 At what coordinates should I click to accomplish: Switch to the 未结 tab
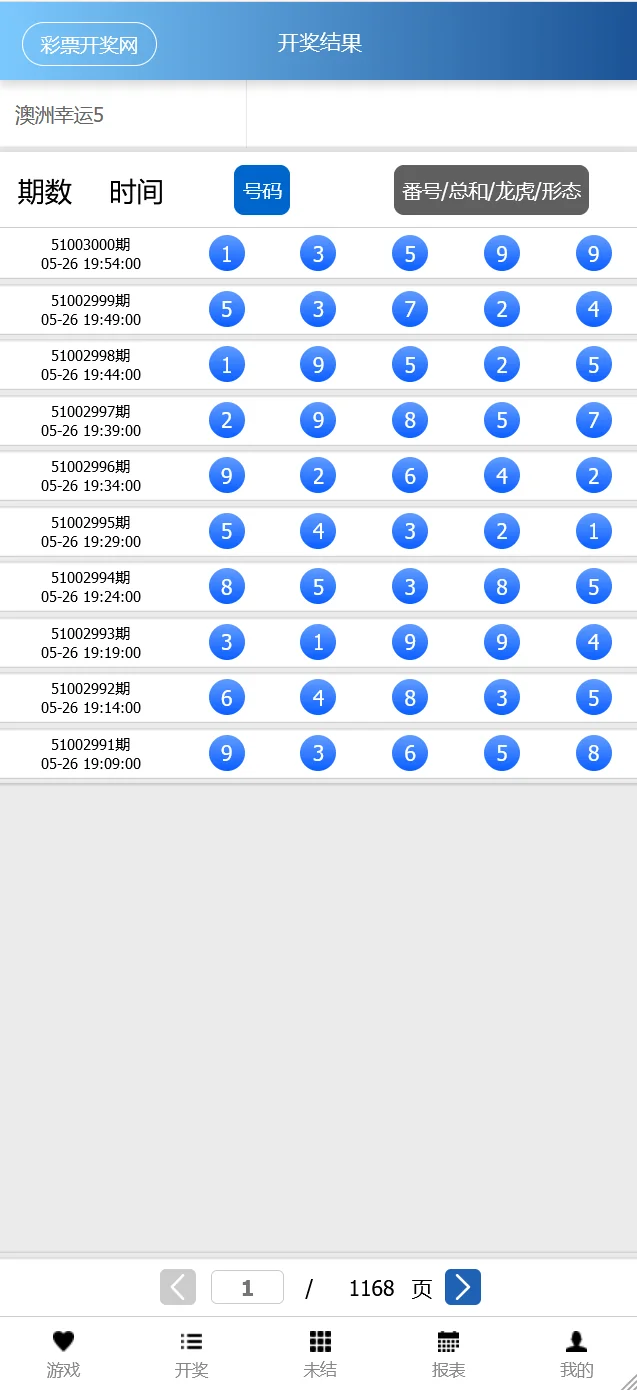coord(320,1354)
